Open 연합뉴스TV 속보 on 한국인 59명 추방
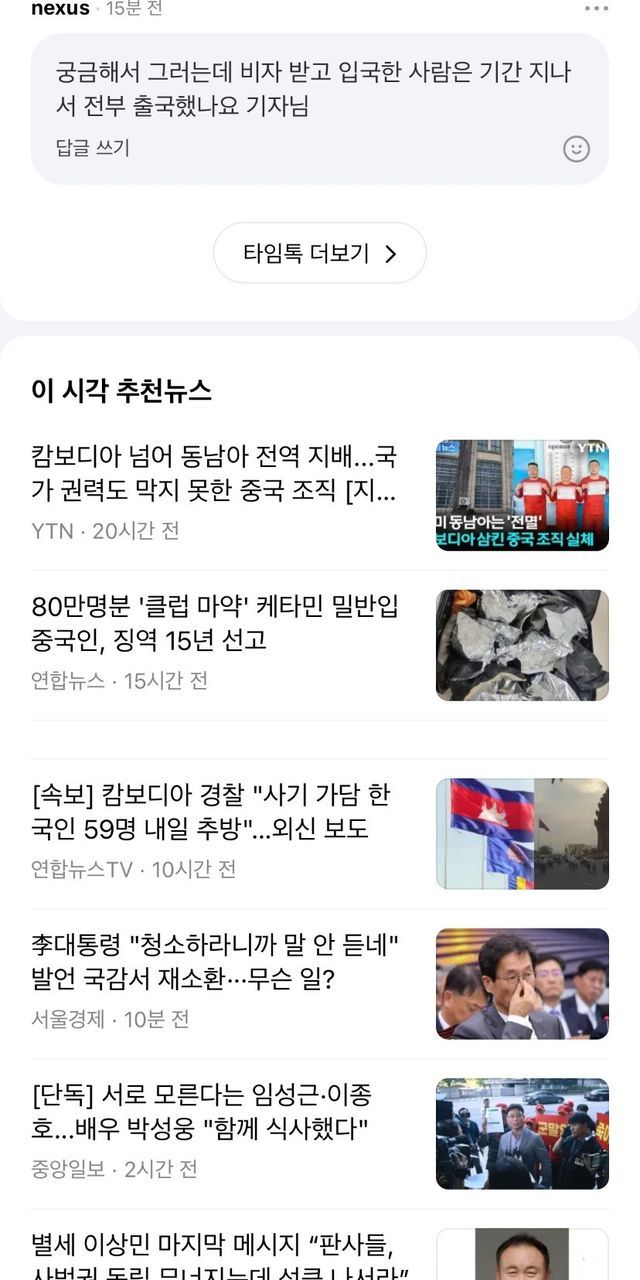The width and height of the screenshot is (640, 1280). coord(215,813)
